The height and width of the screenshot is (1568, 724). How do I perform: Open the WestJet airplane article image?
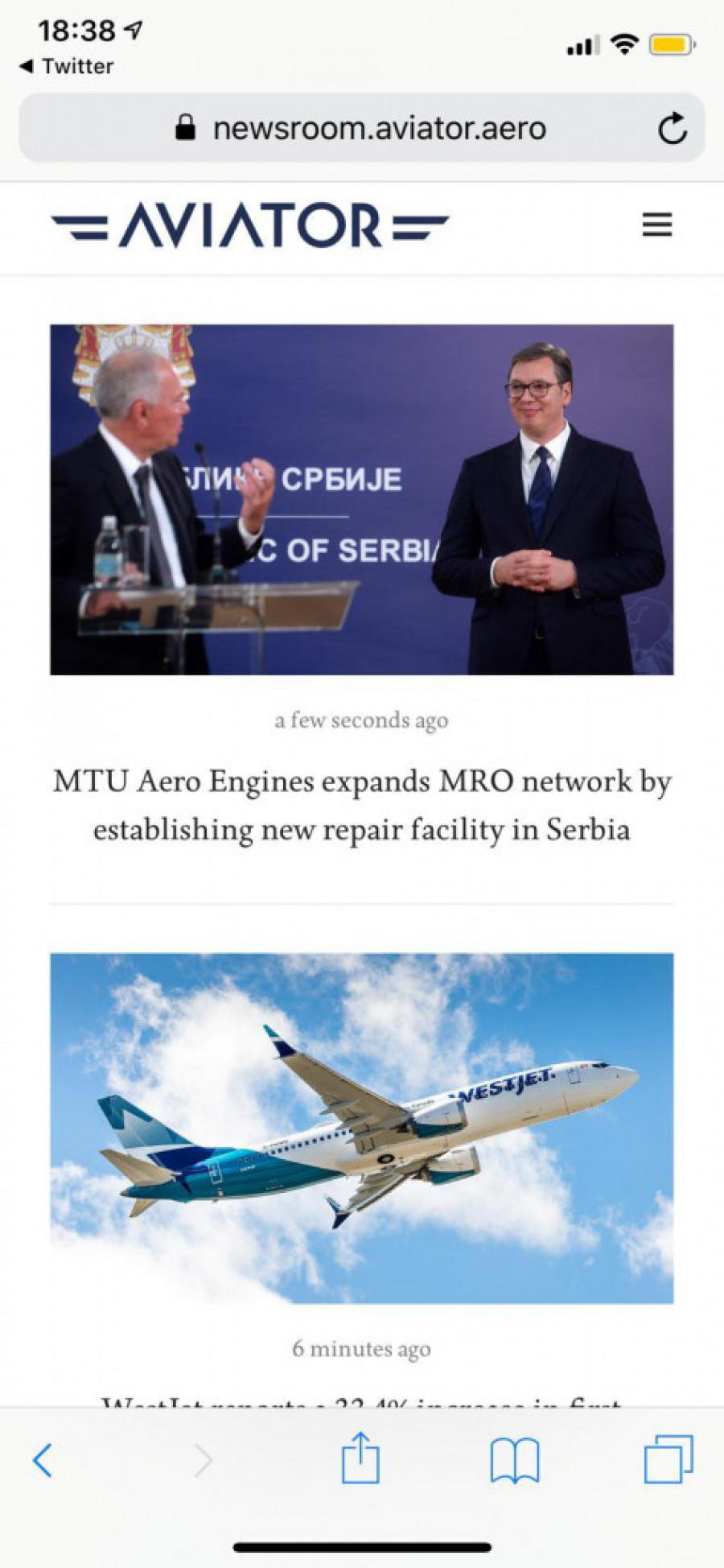[362, 1128]
